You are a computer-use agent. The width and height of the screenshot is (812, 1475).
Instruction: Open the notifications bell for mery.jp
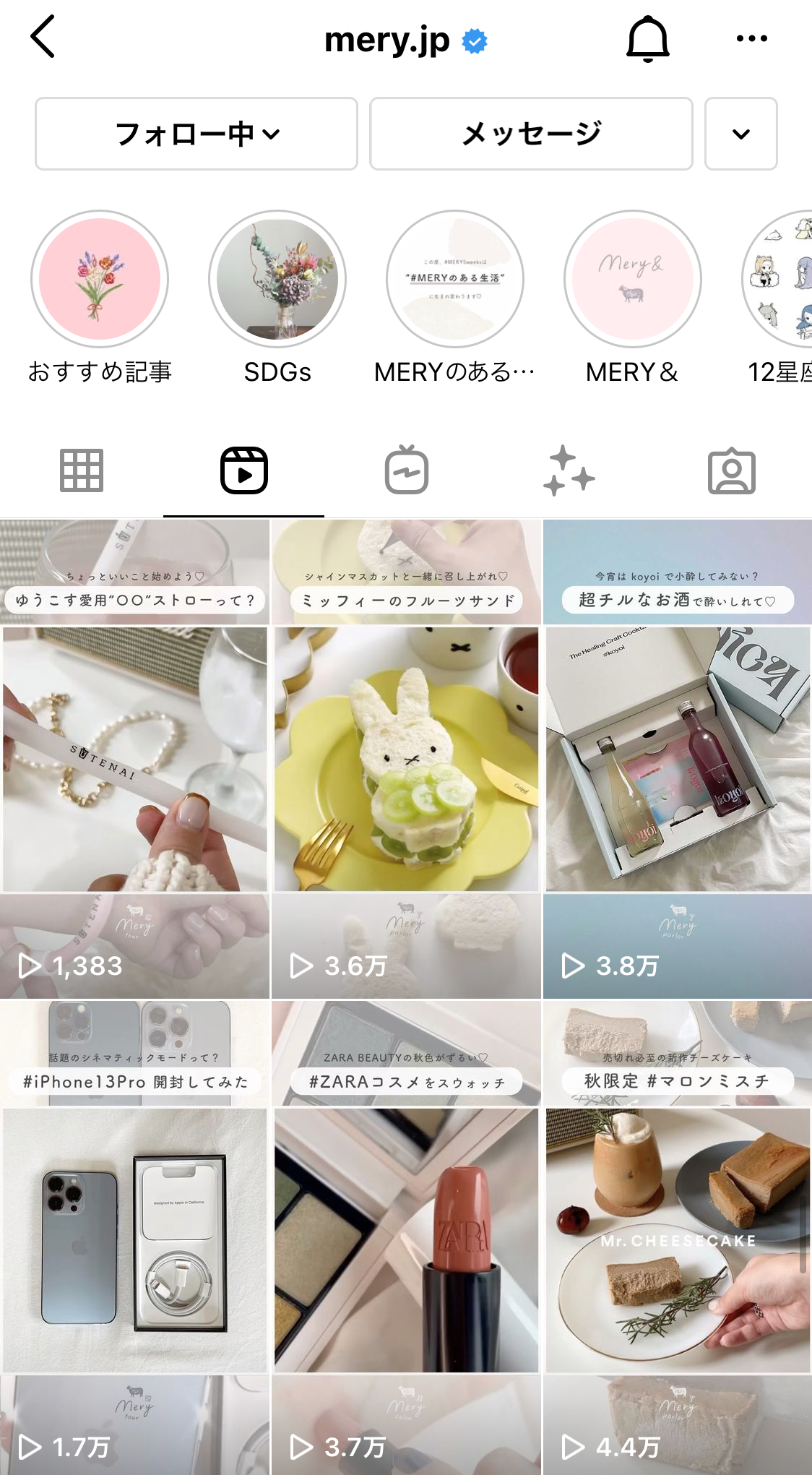(x=647, y=39)
